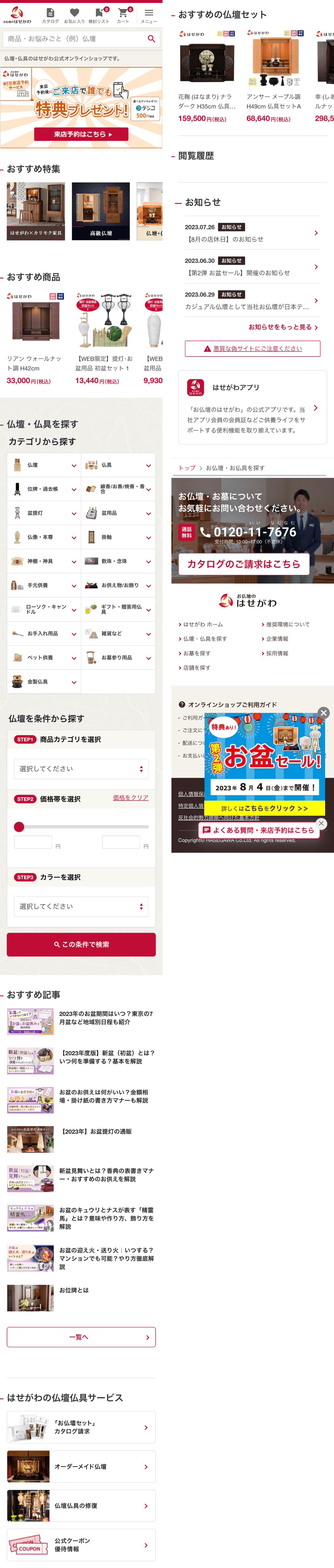This screenshot has height=1568, width=334.
Task: Tap 価格をクリア link
Action: pyautogui.click(x=130, y=797)
